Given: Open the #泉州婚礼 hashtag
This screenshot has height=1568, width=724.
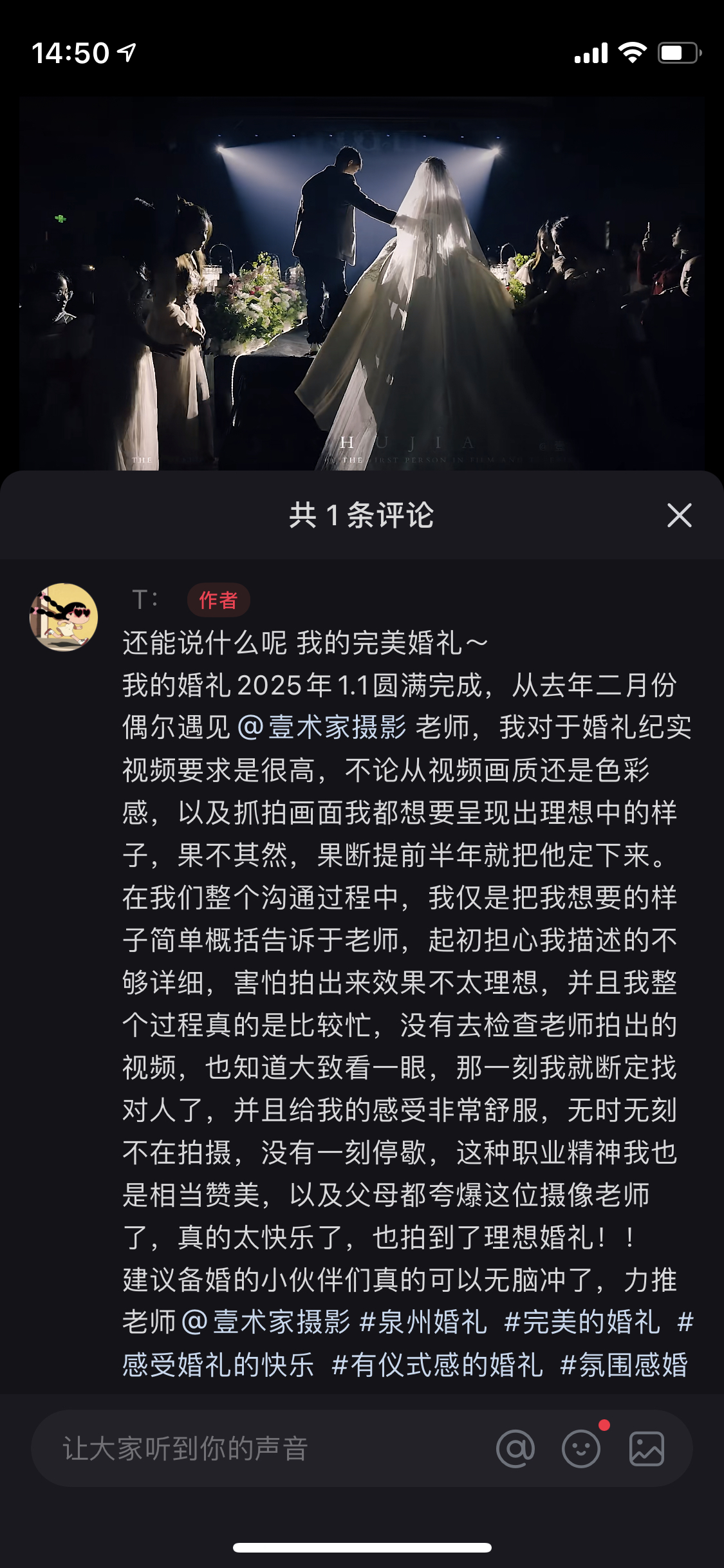Looking at the screenshot, I should coord(423,1322).
